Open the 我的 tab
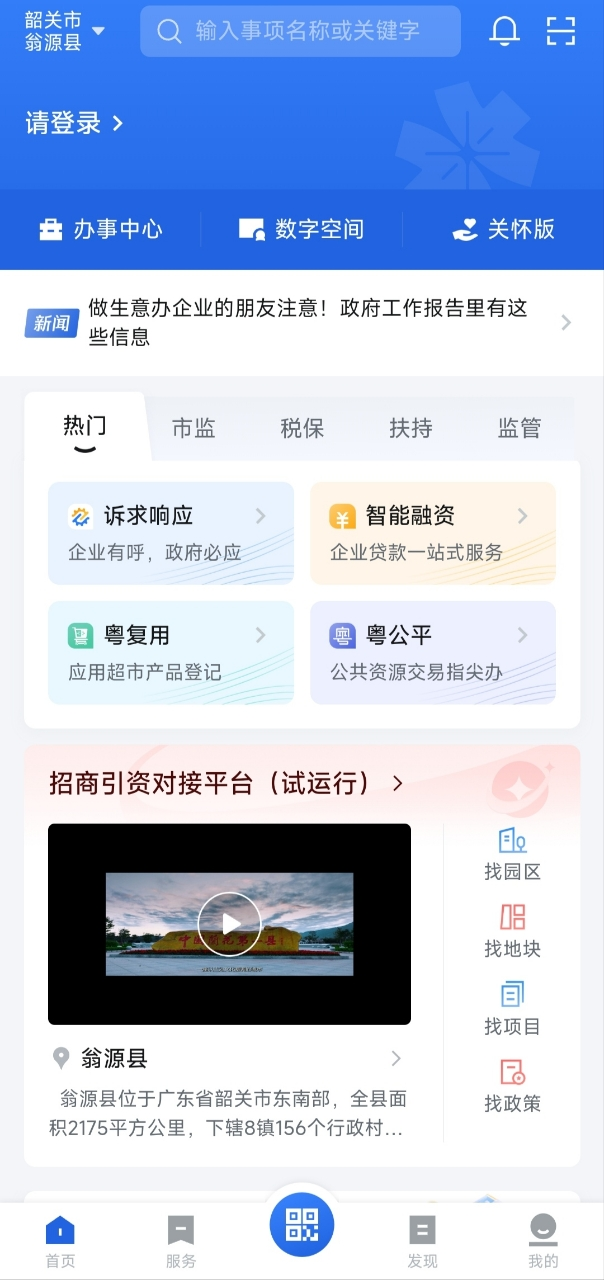Viewport: 604px width, 1280px height. (x=543, y=1241)
